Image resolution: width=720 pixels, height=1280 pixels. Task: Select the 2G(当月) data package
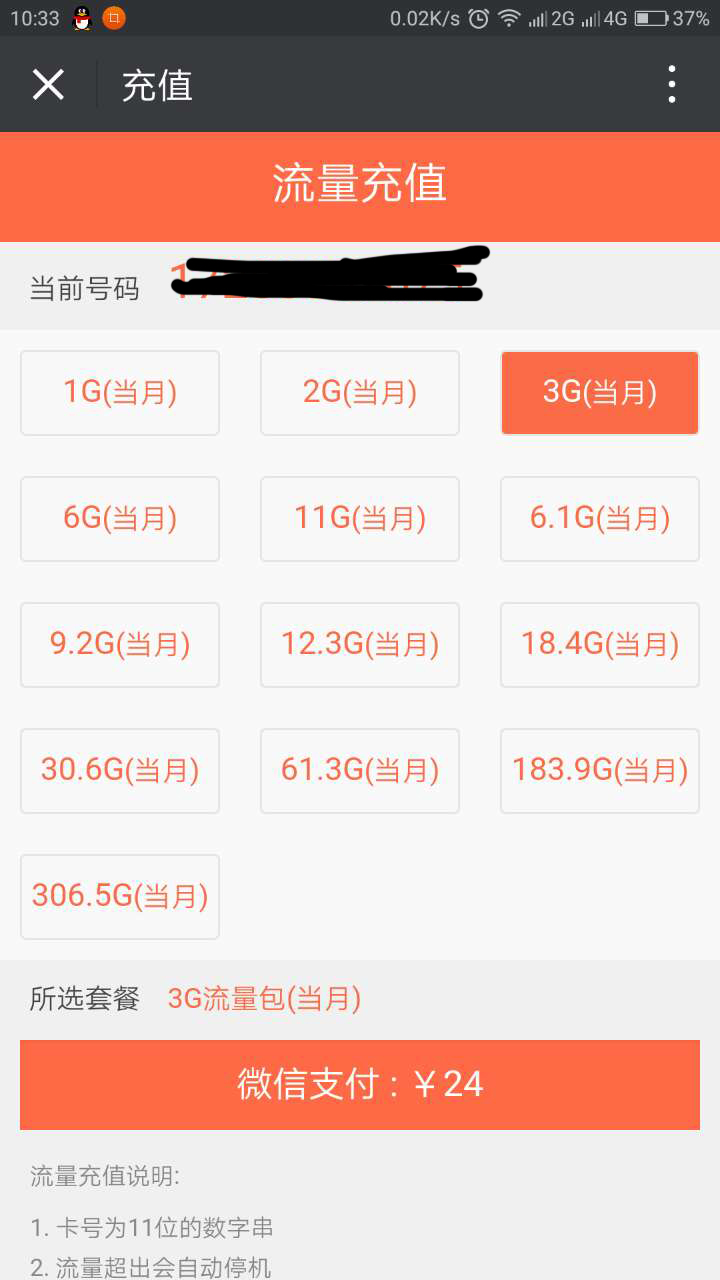point(359,392)
